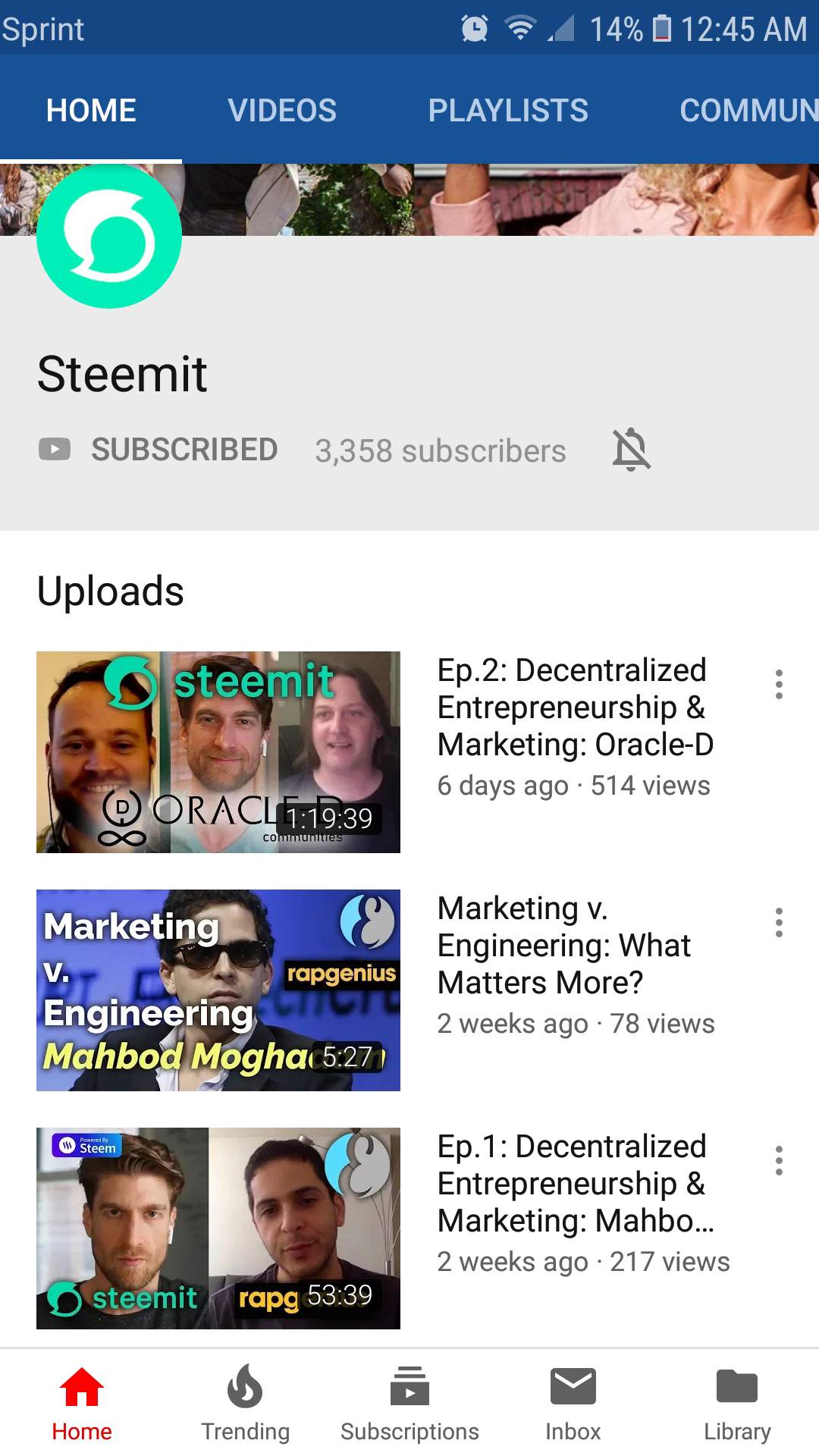Open the Playlists tab
Viewport: 819px width, 1456px height.
(x=508, y=110)
